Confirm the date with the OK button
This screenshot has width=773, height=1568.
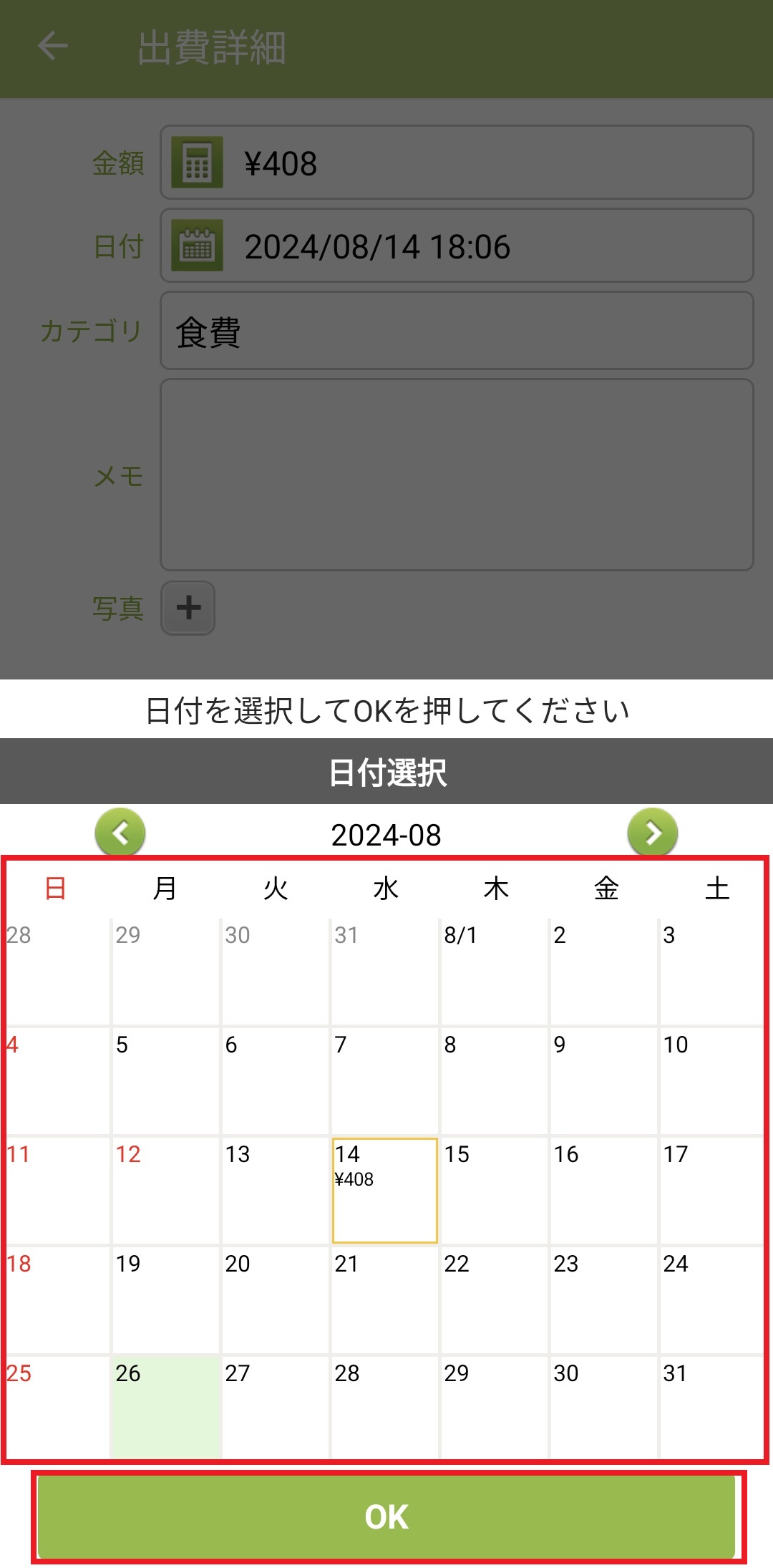[386, 1516]
